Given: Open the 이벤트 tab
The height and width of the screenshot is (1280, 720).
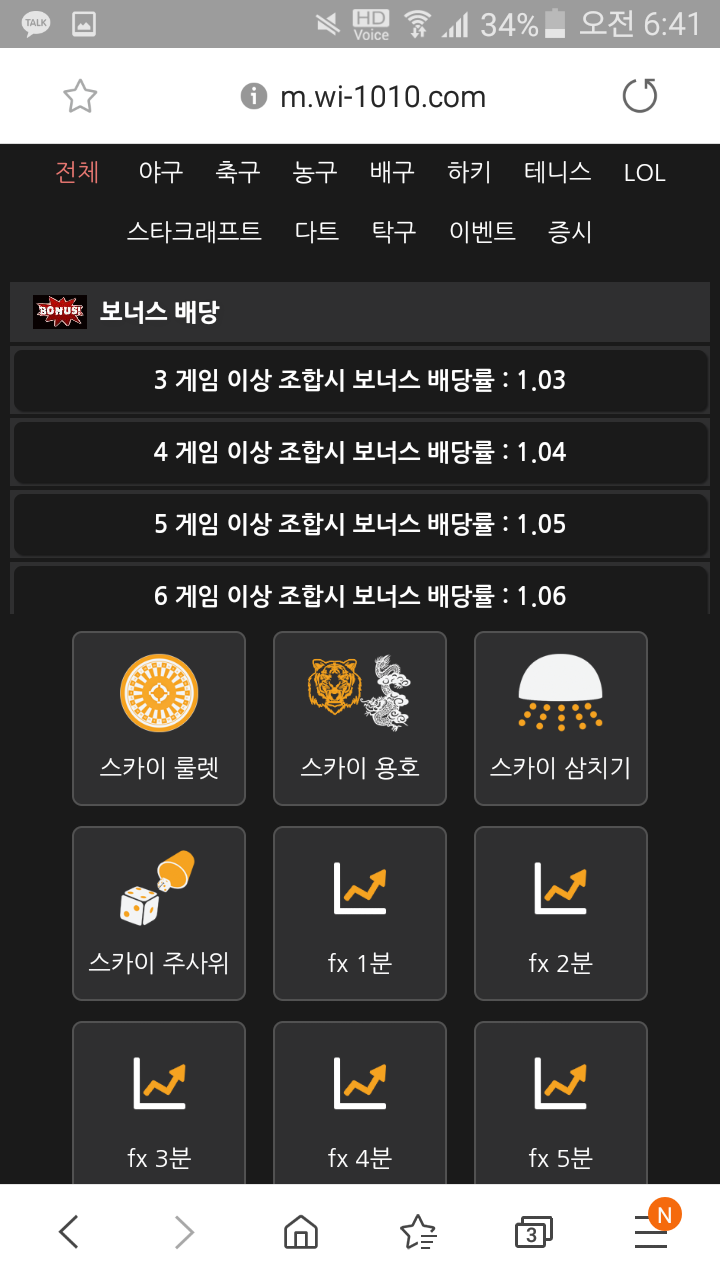Looking at the screenshot, I should [482, 232].
